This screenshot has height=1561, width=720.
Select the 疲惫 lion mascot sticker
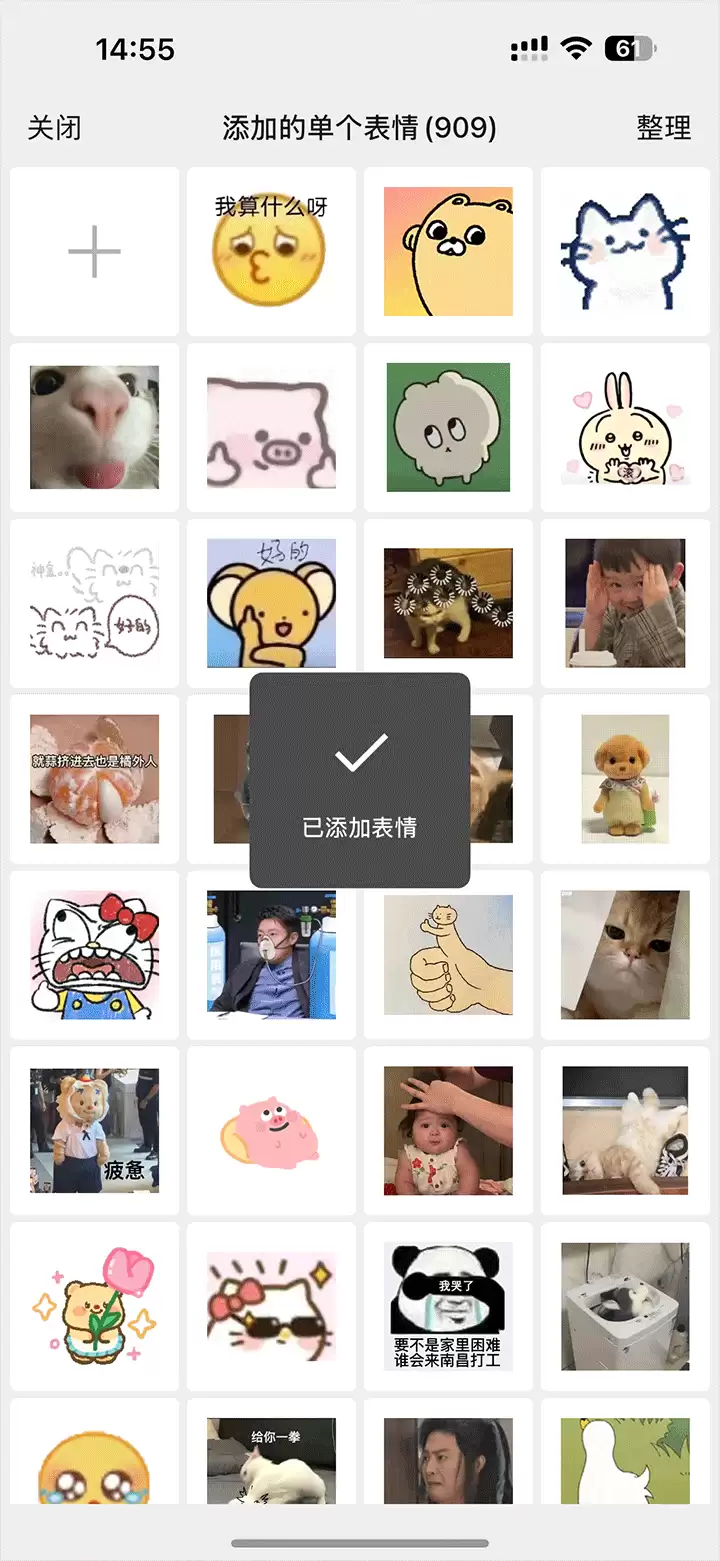[x=95, y=1131]
